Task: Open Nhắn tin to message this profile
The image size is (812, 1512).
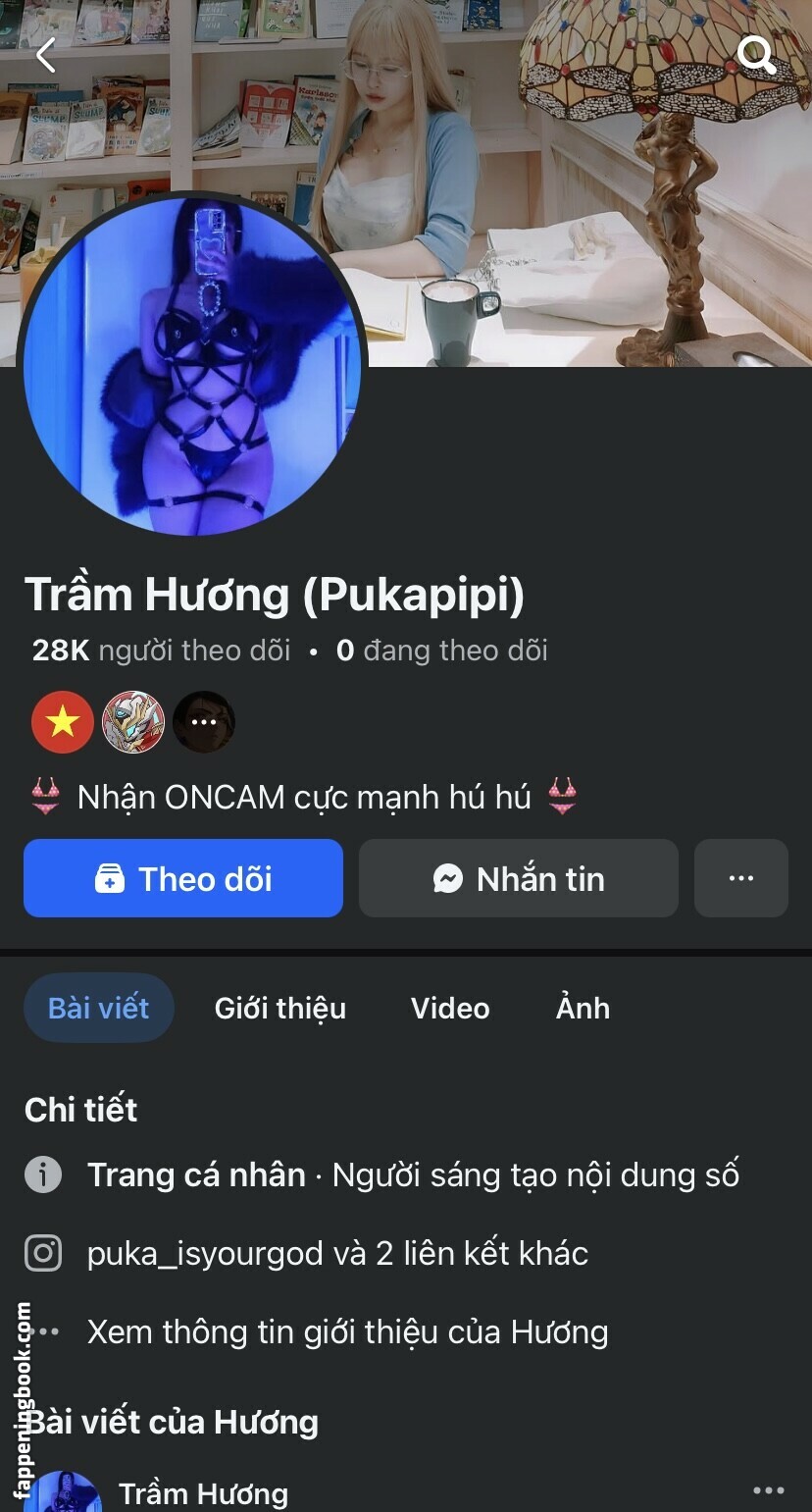Action: click(x=519, y=878)
